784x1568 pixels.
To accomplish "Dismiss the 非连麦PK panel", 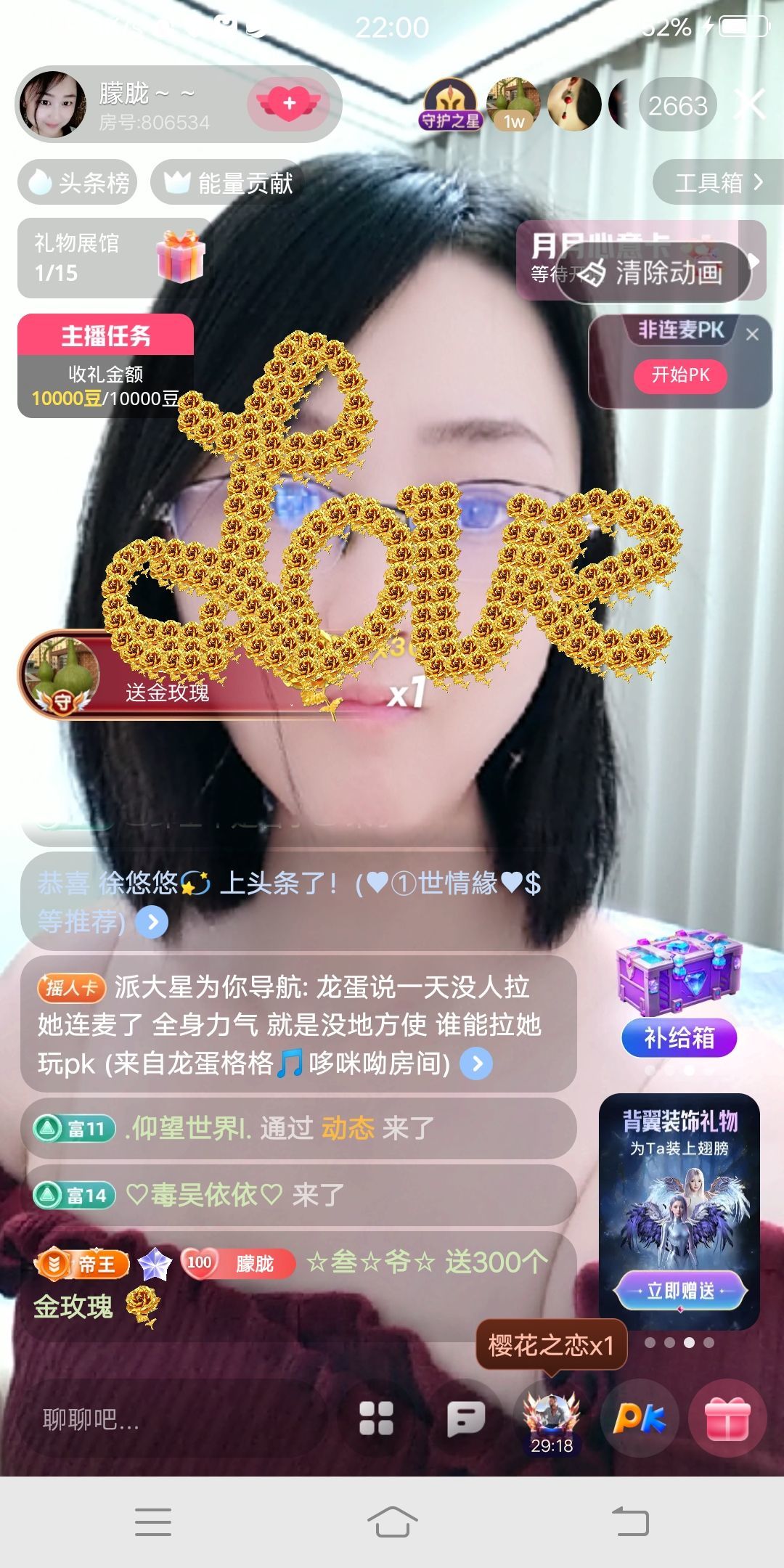I will (752, 335).
